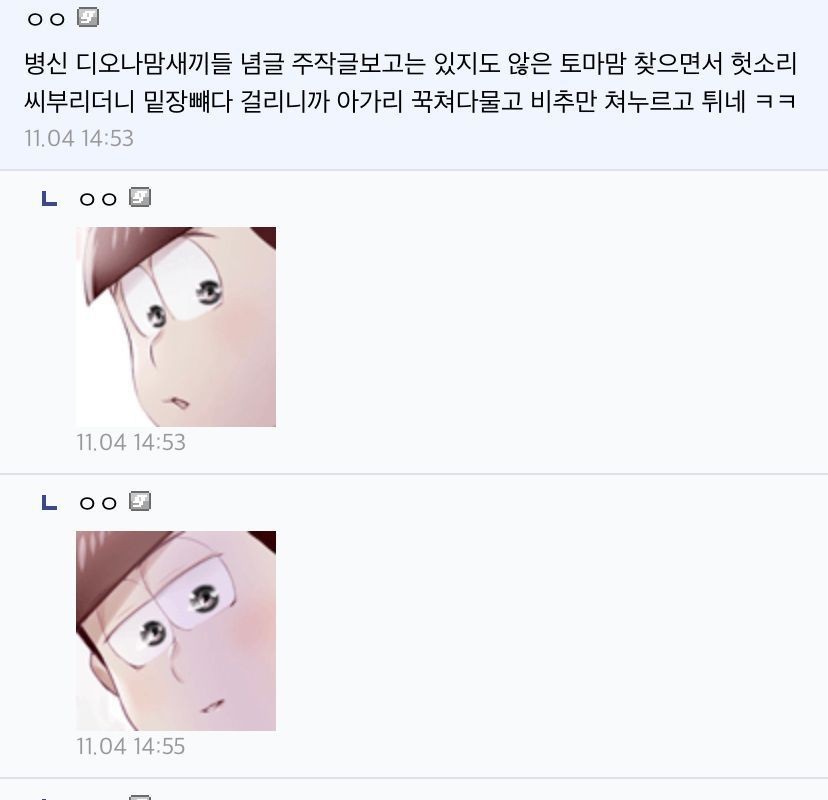Viewport: 828px width, 800px height.
Task: Open the sticker image posted at 14:55
Action: 176,631
